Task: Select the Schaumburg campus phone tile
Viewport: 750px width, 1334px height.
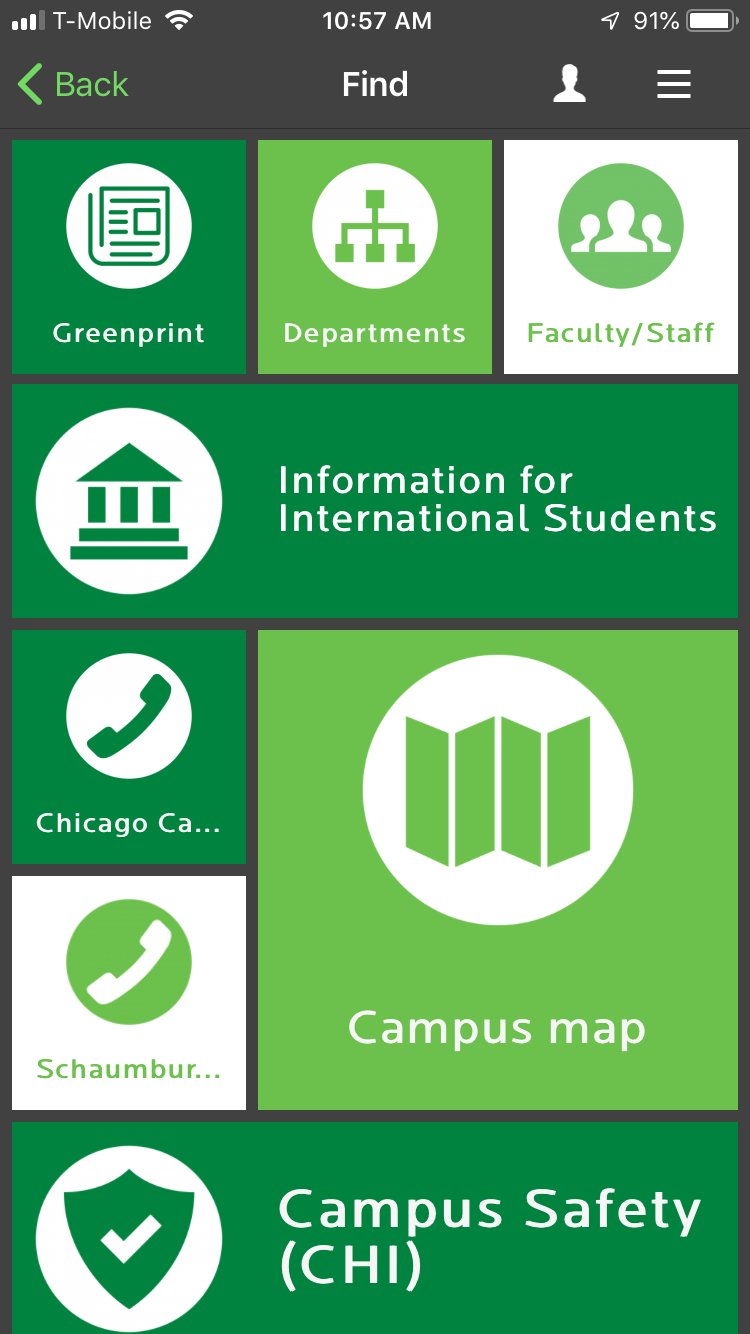Action: coord(129,993)
